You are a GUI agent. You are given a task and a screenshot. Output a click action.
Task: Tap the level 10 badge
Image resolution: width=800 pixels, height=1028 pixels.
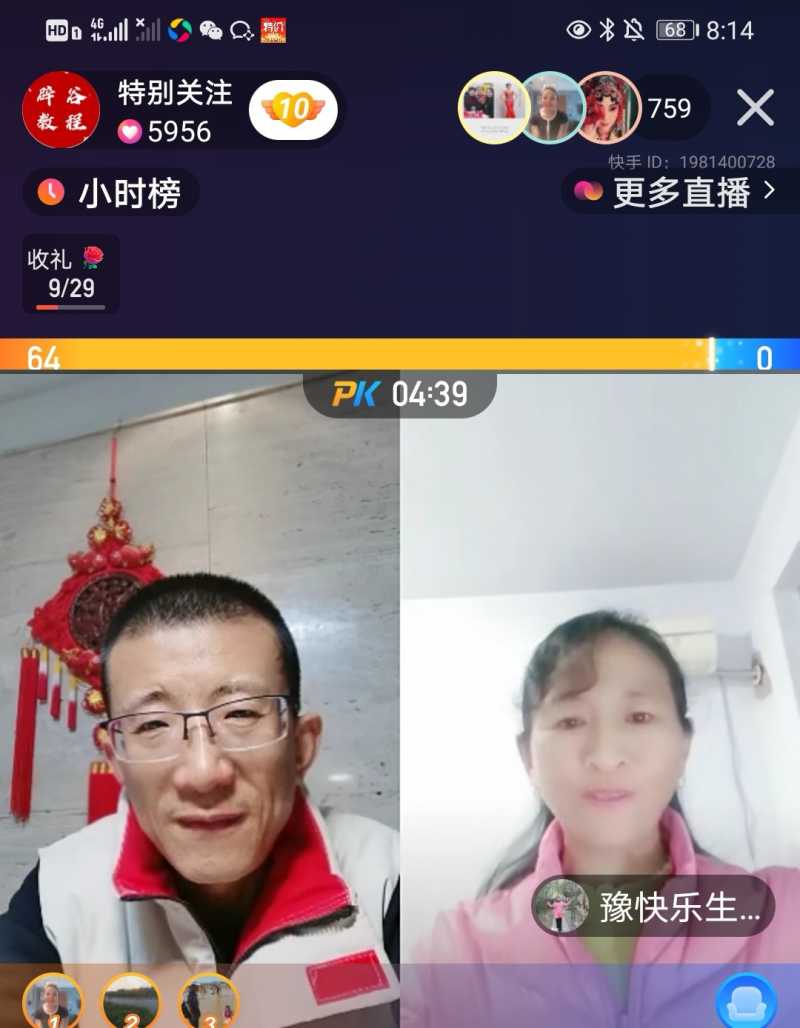click(x=293, y=109)
